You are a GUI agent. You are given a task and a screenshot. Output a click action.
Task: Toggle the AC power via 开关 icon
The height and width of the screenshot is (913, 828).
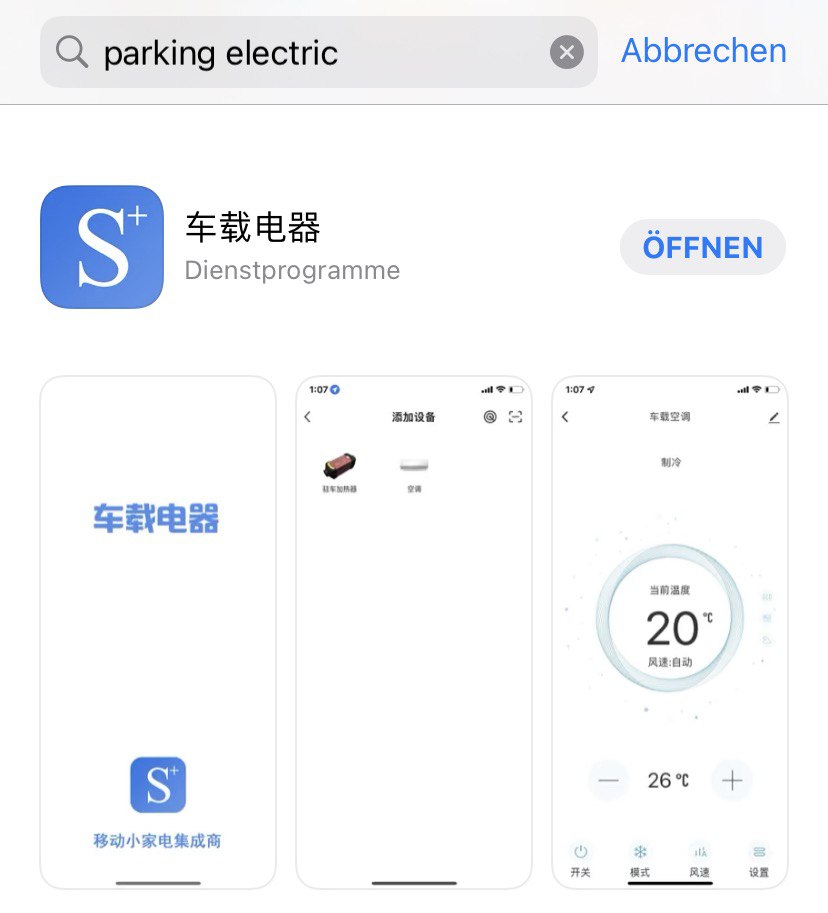[578, 852]
